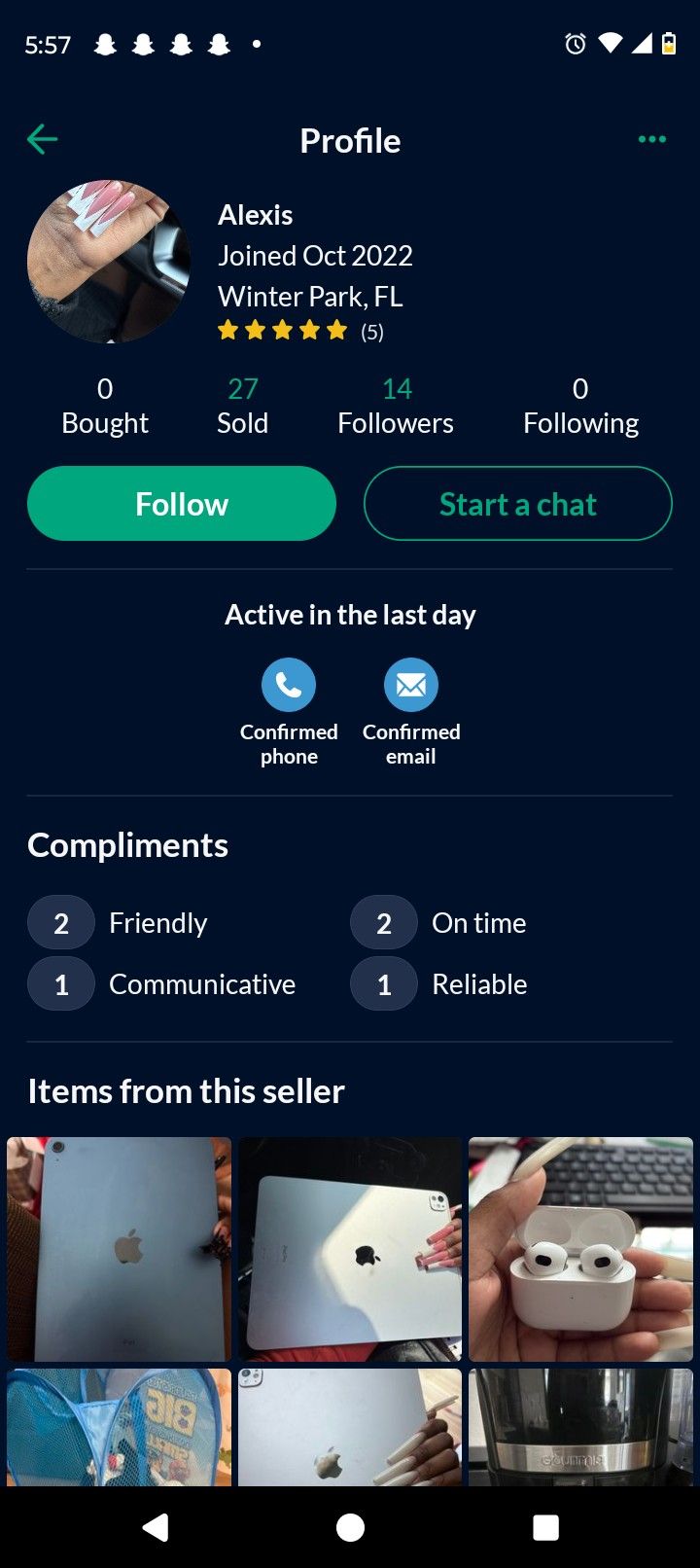Viewport: 700px width, 1568px height.
Task: Open the 14 Followers list
Action: (x=396, y=404)
